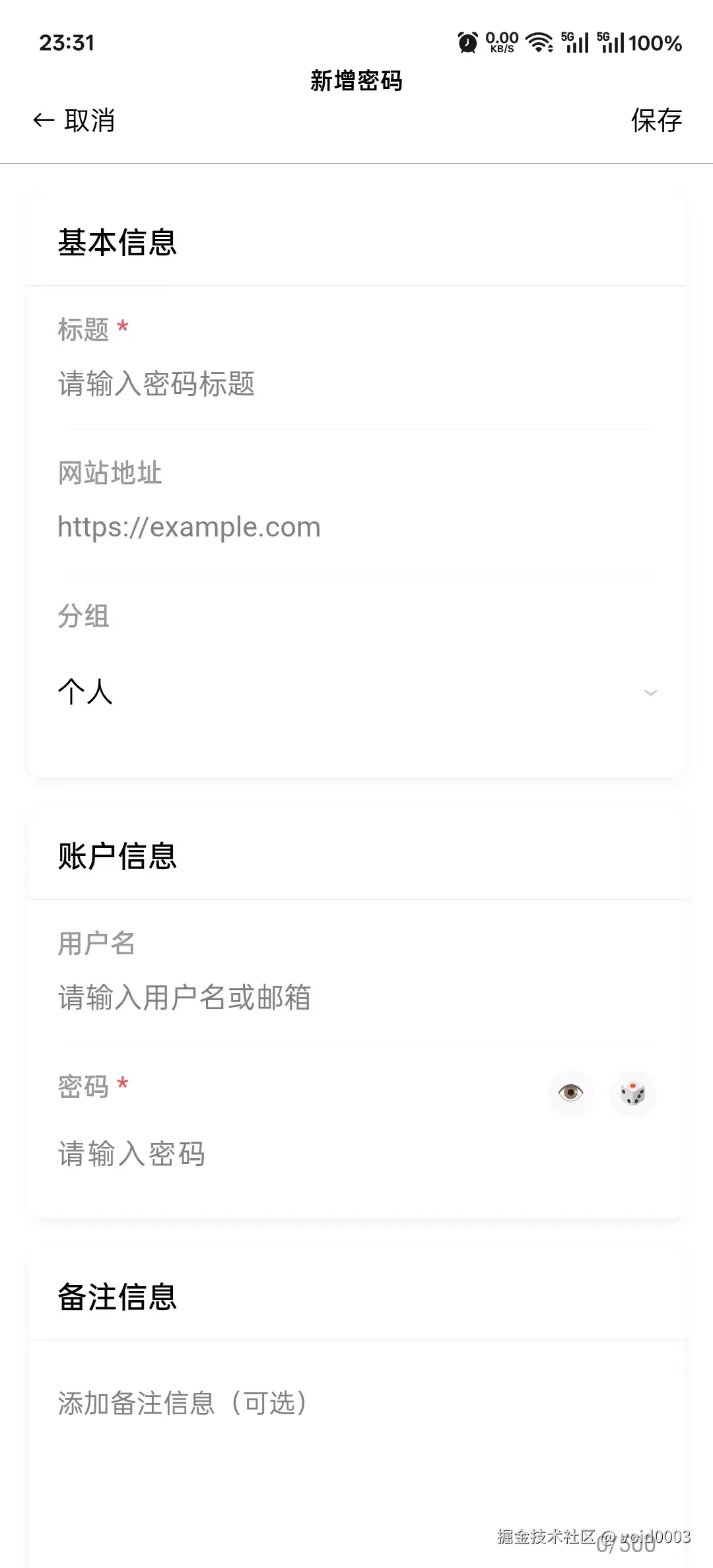Open the 账户信息 section header
The height and width of the screenshot is (1568, 713).
click(117, 855)
